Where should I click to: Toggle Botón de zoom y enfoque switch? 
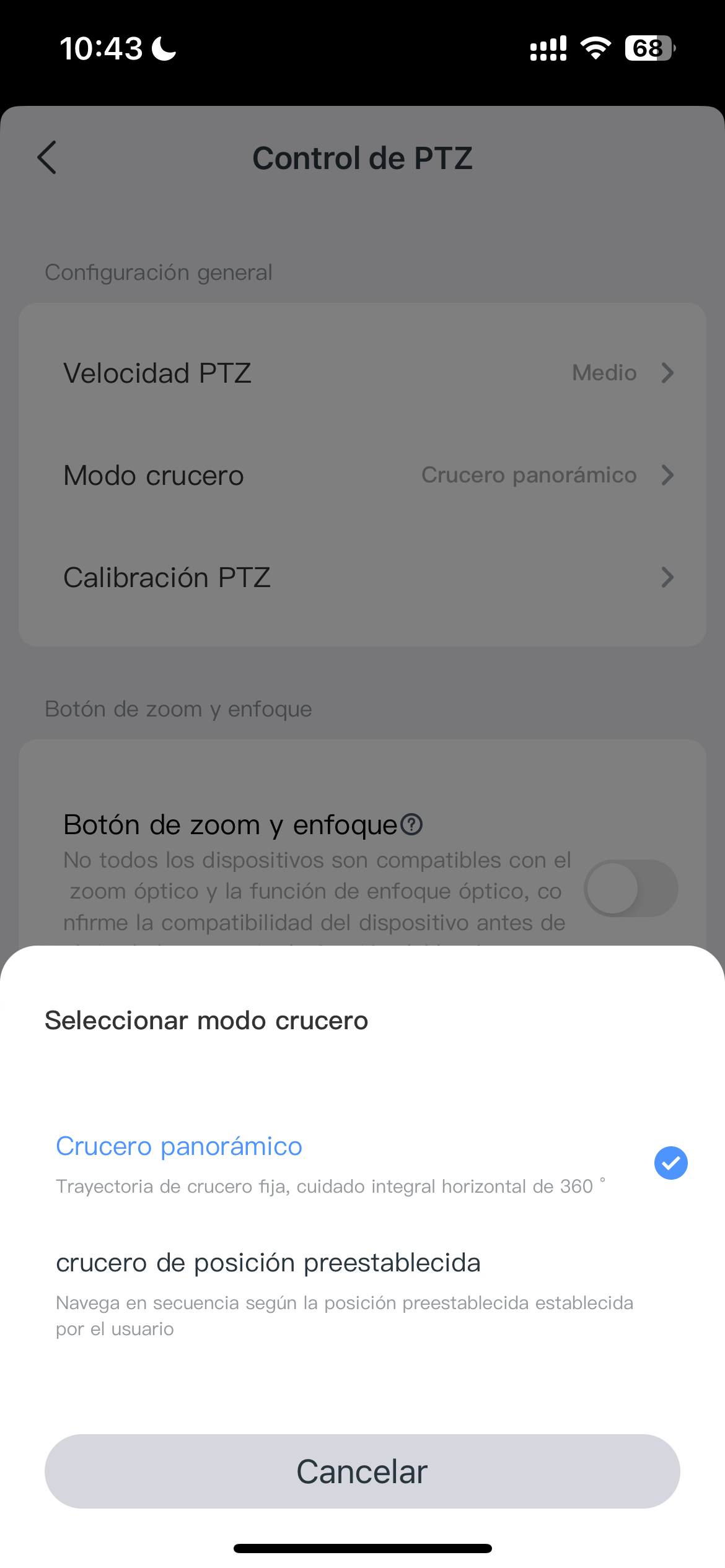[x=631, y=889]
